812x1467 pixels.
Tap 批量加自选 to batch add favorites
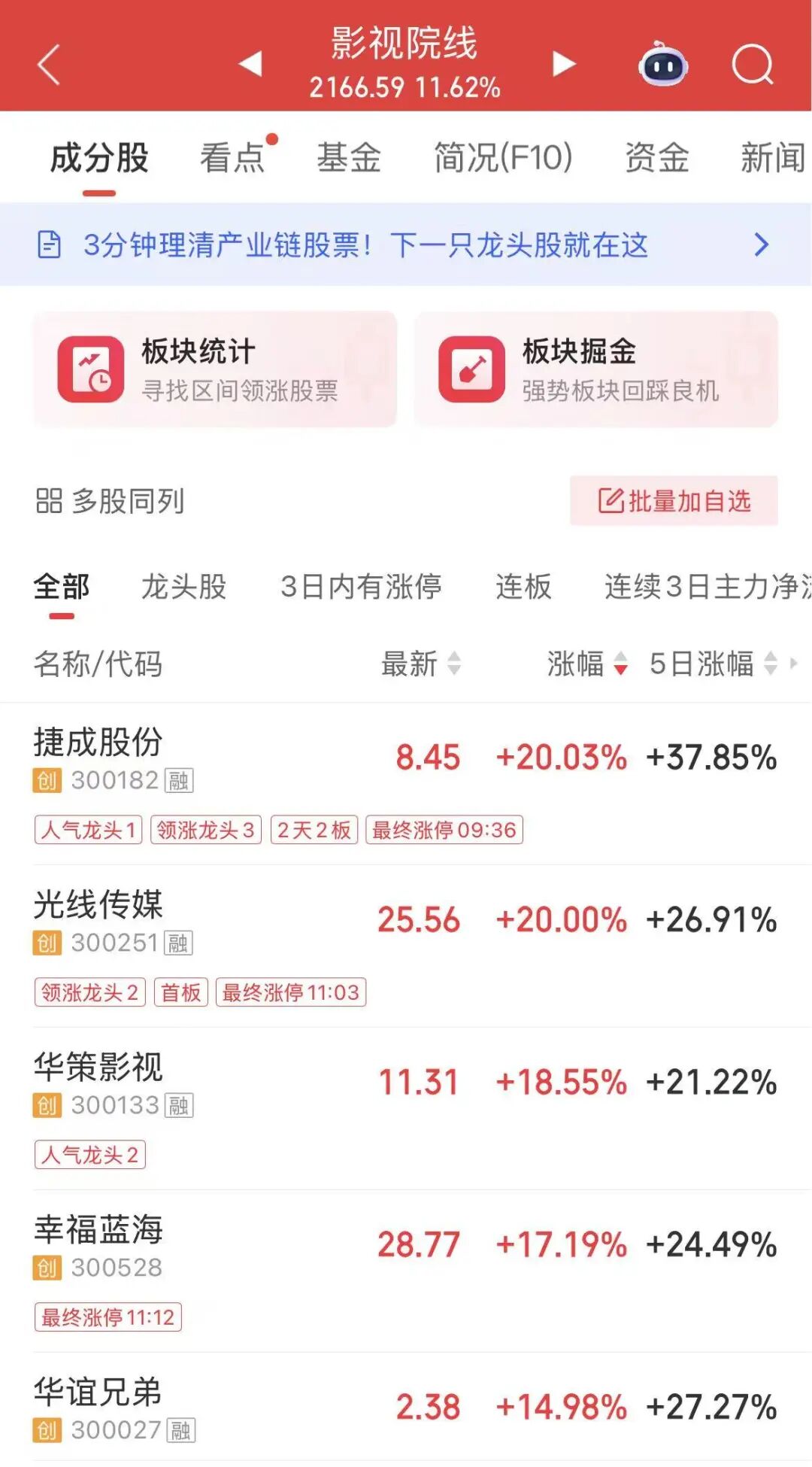point(671,502)
